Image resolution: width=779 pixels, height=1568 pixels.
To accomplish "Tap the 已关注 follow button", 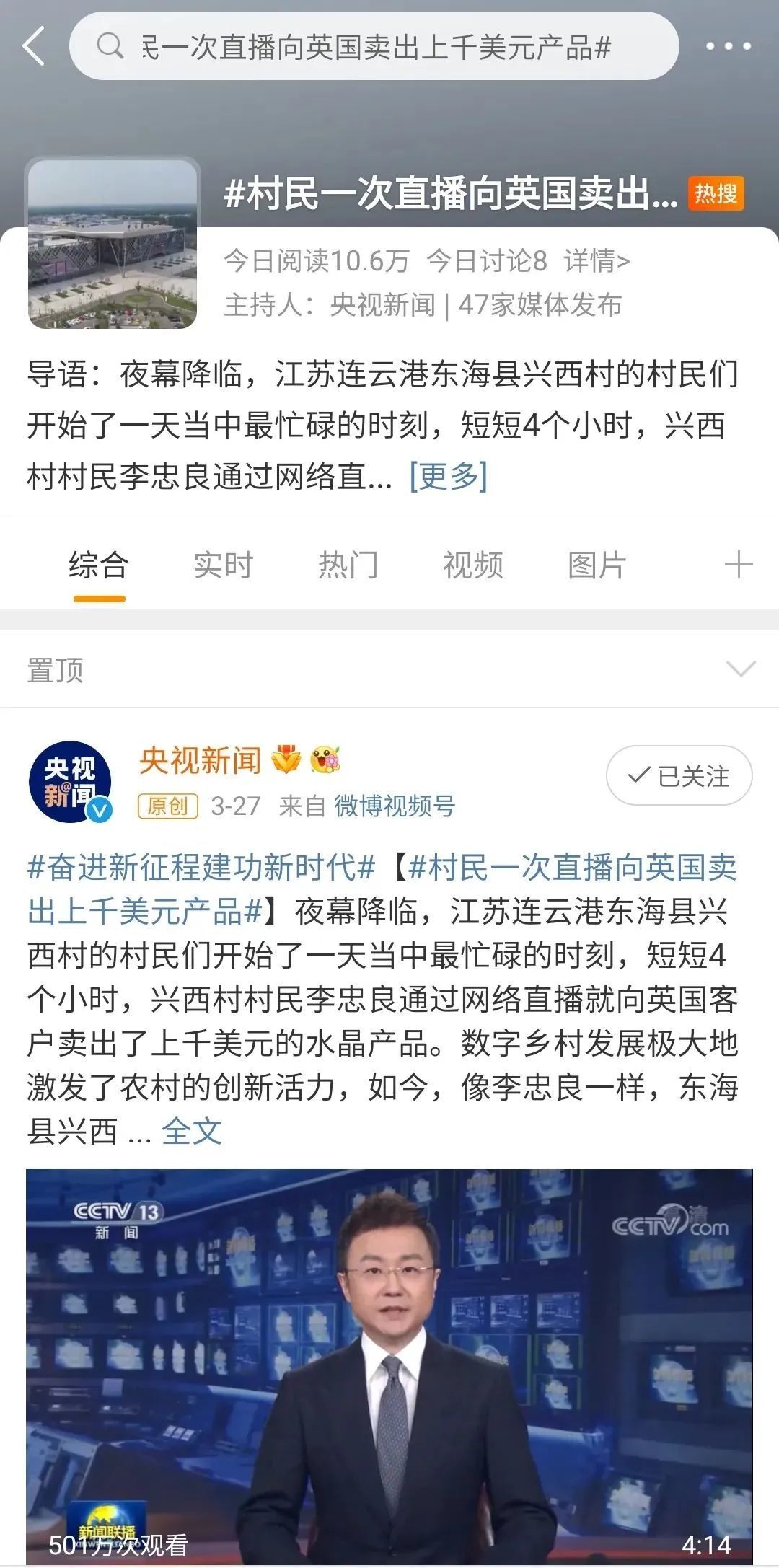I will [679, 776].
